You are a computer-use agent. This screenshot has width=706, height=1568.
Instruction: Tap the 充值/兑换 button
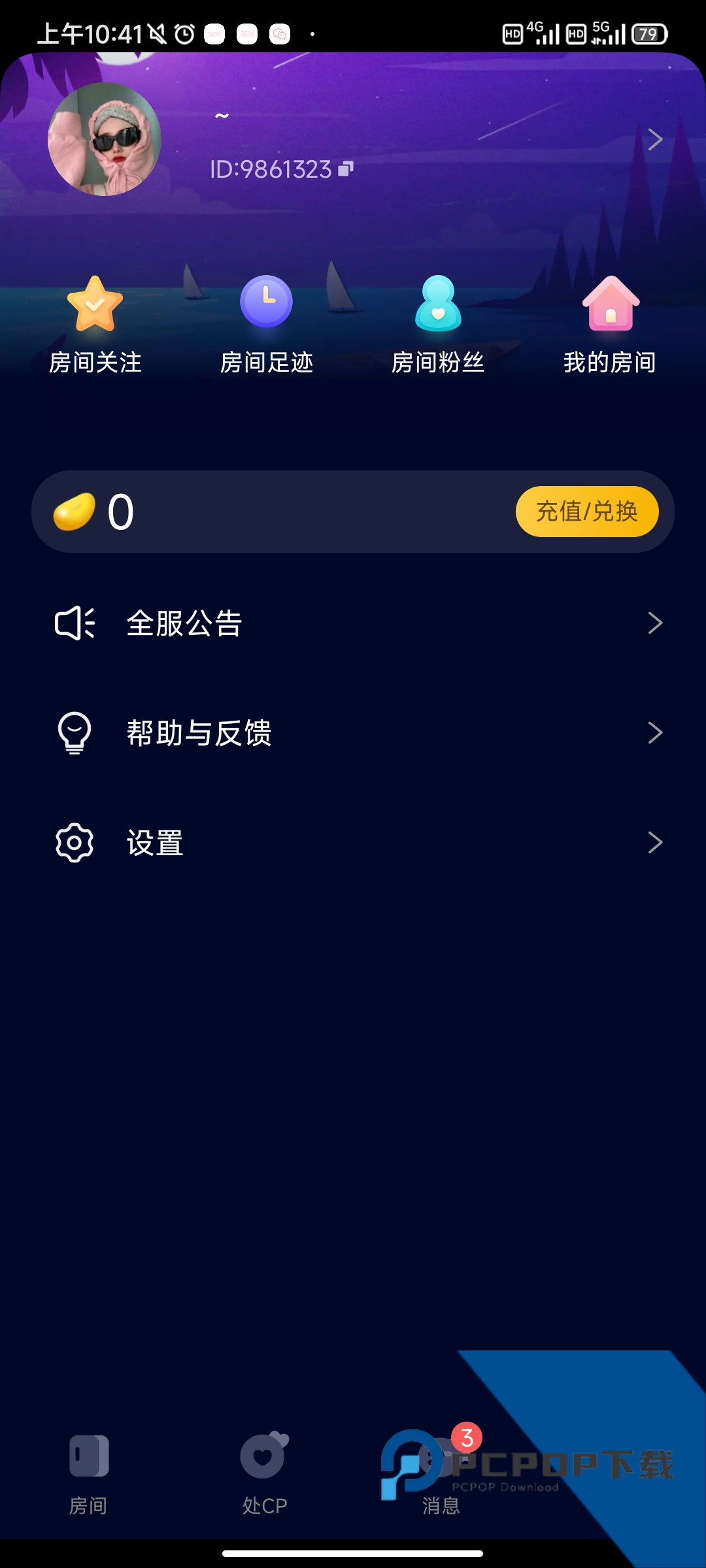tap(586, 512)
